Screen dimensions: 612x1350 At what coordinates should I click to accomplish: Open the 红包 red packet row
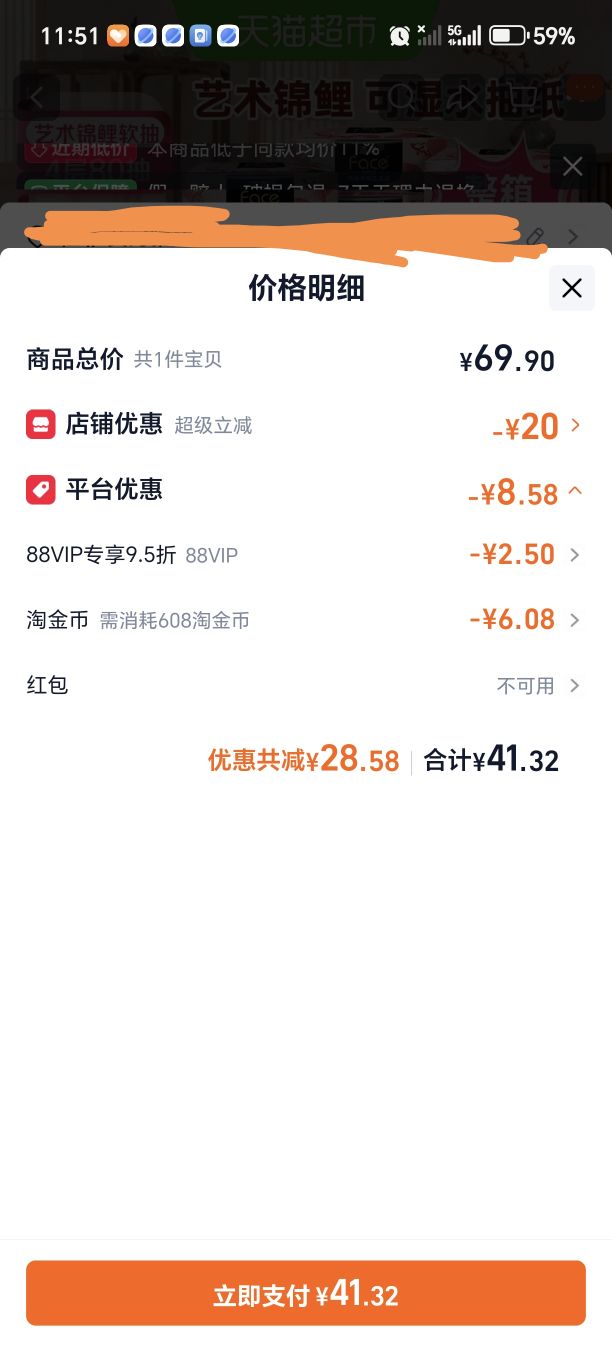pos(306,685)
